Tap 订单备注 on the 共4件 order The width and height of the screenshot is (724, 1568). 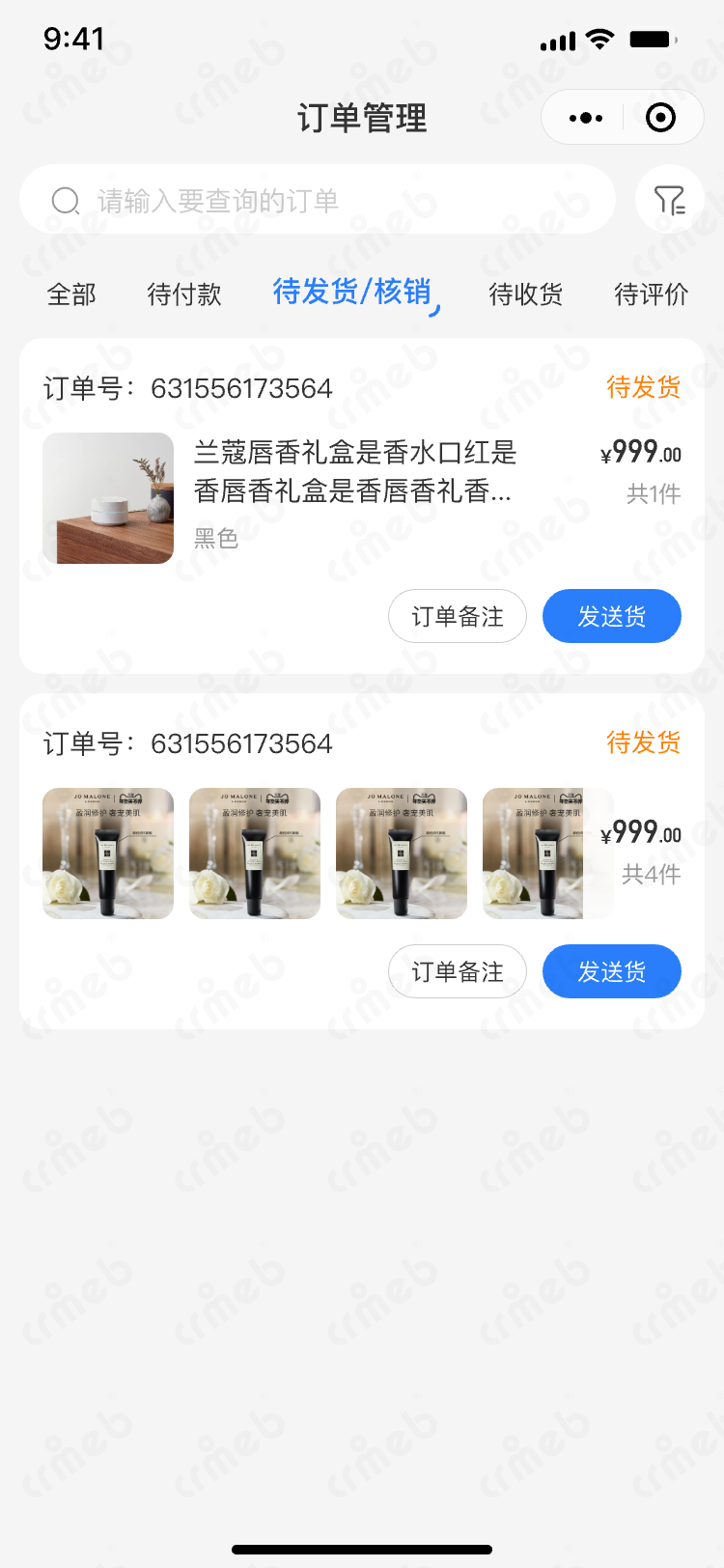click(x=458, y=971)
